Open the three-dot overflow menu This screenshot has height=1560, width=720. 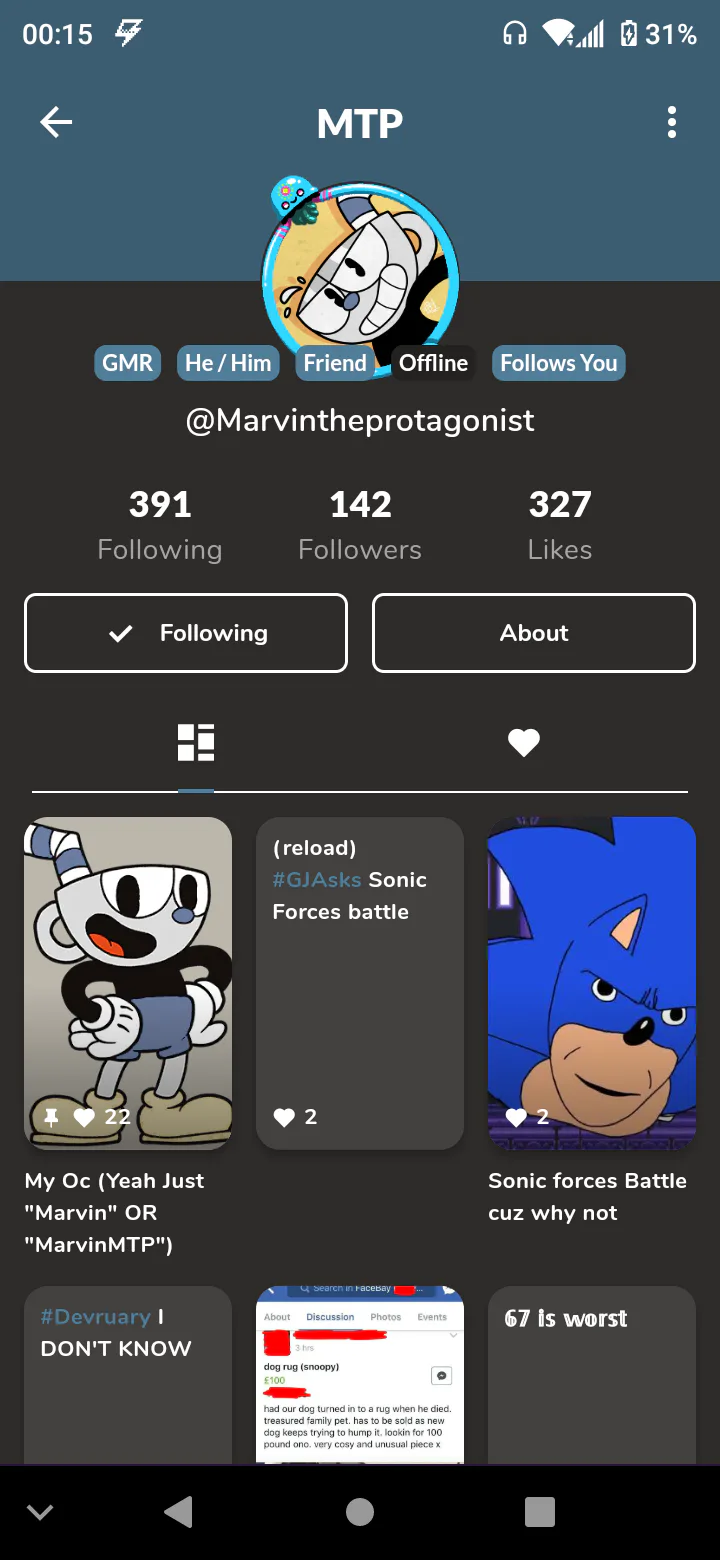click(x=671, y=123)
